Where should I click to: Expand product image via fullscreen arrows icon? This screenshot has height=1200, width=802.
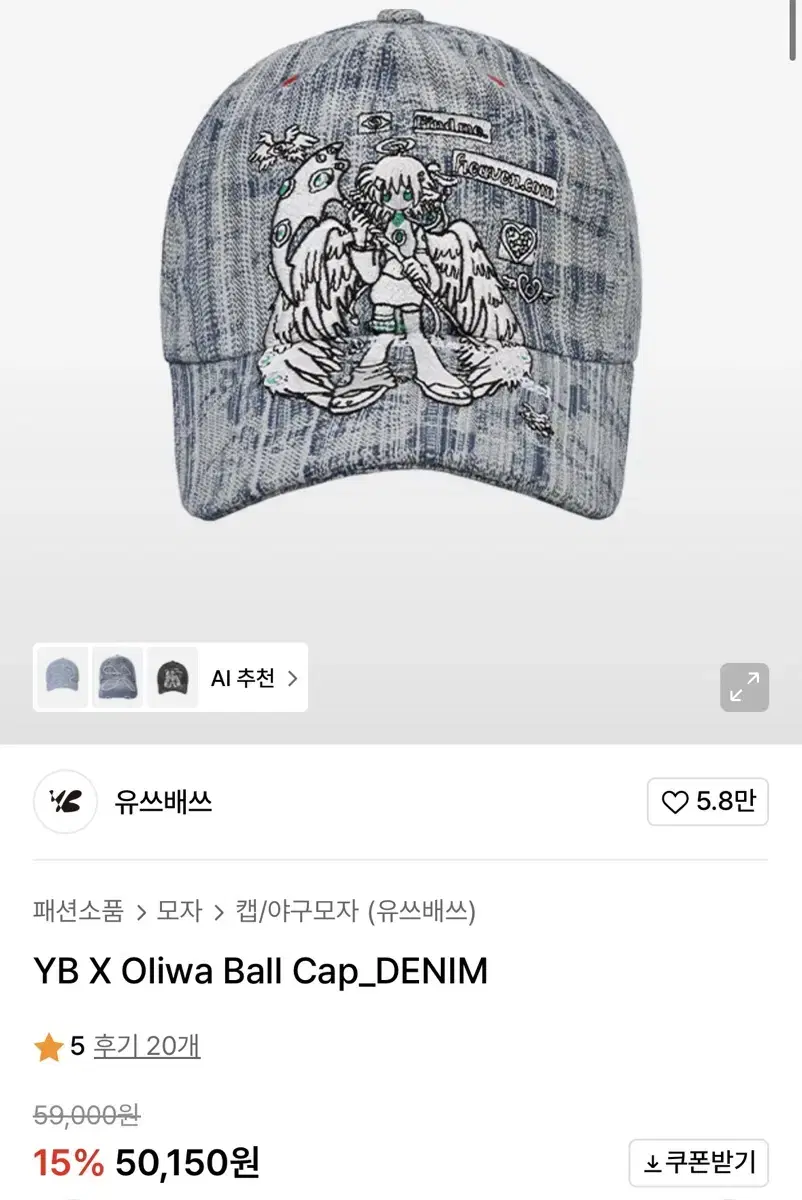click(x=743, y=688)
